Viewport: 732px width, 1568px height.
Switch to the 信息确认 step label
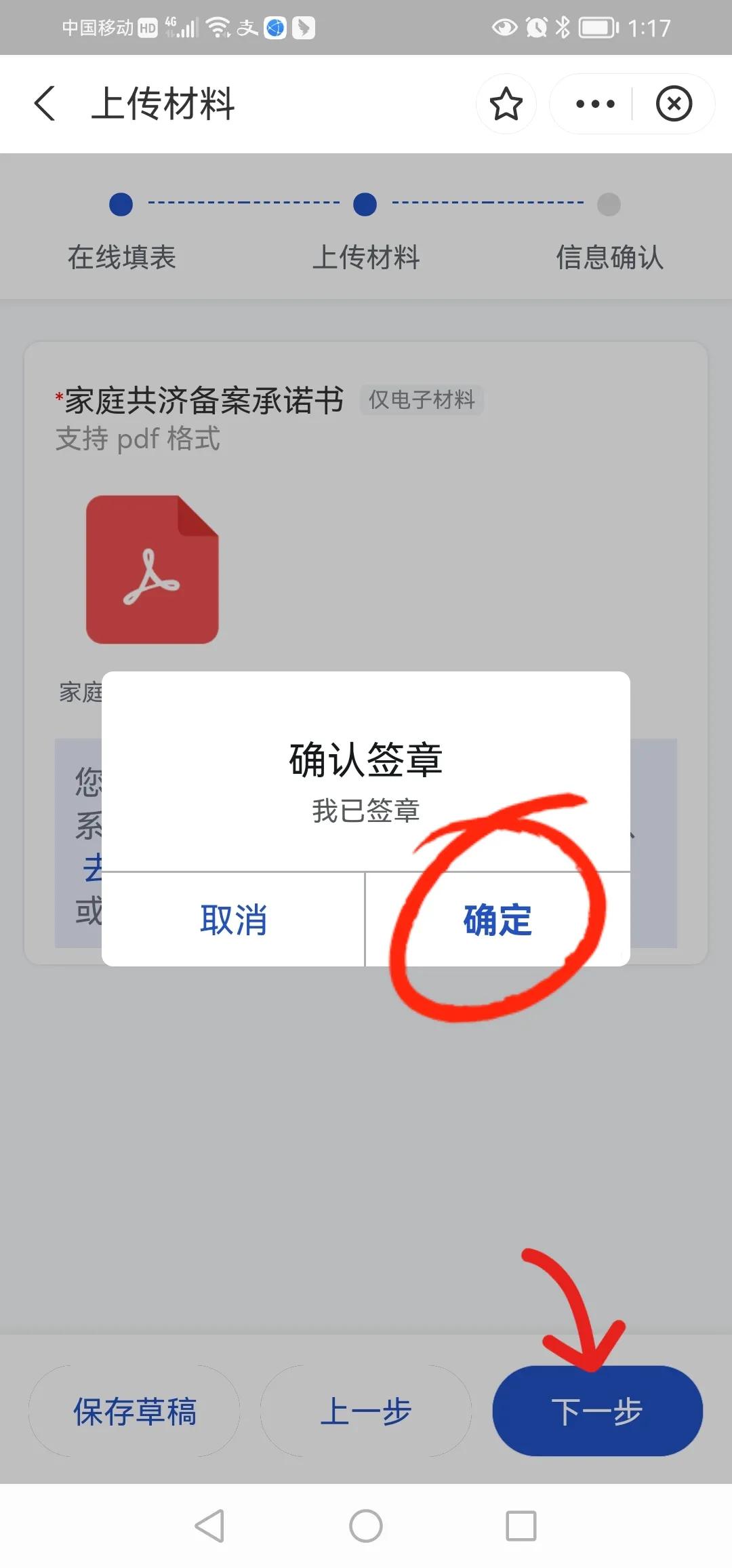pyautogui.click(x=610, y=258)
